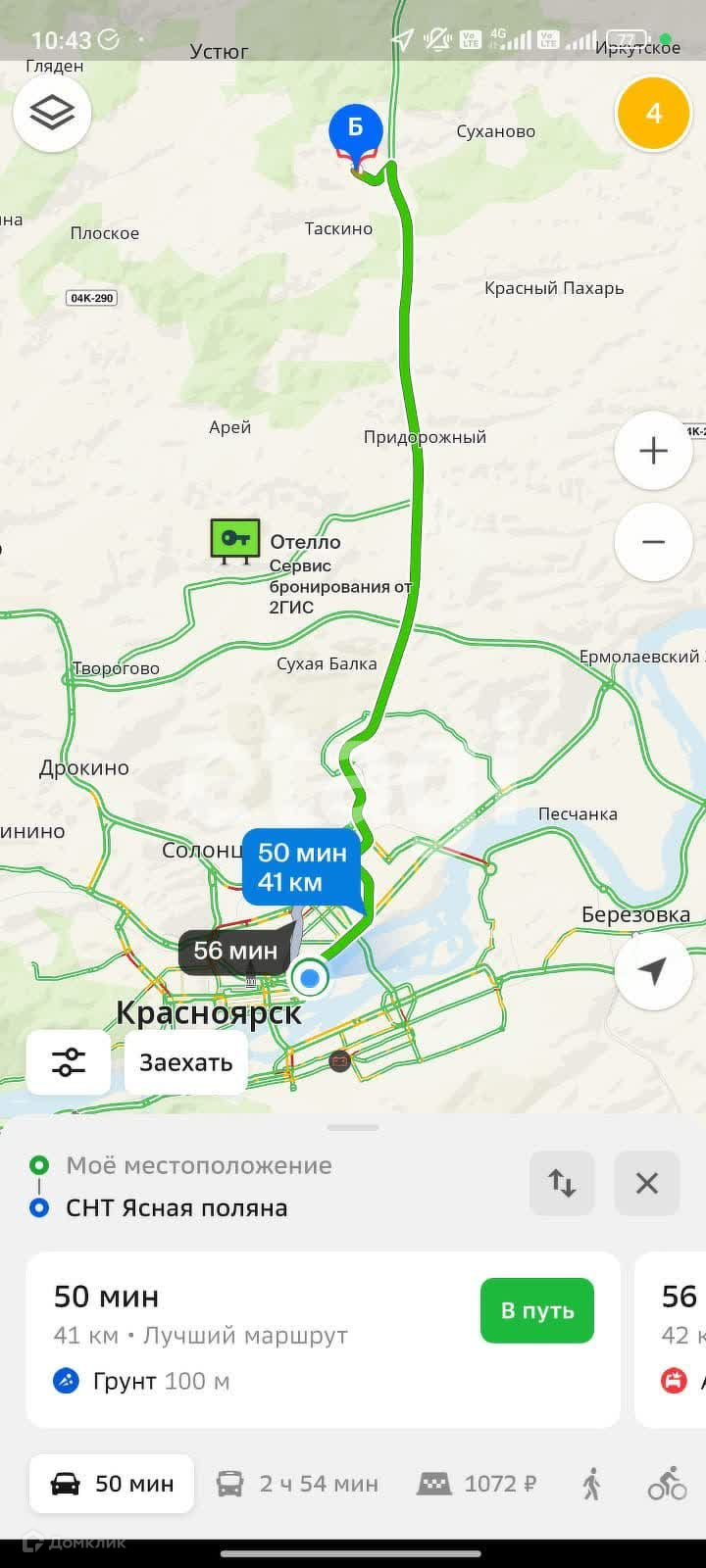Swap start and destination points
This screenshot has width=706, height=1568.
tap(562, 1183)
